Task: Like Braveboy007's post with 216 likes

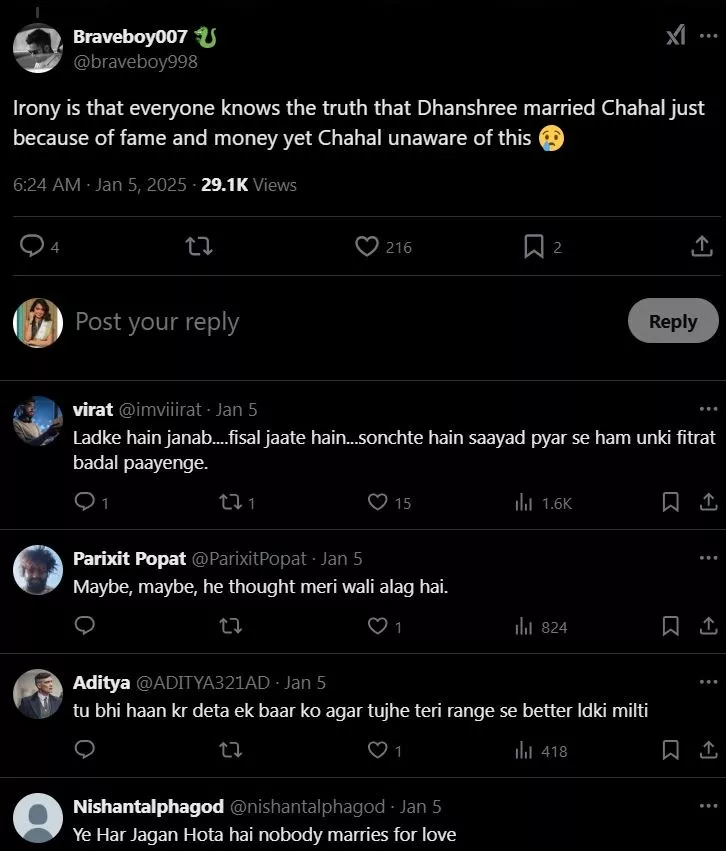Action: (368, 246)
